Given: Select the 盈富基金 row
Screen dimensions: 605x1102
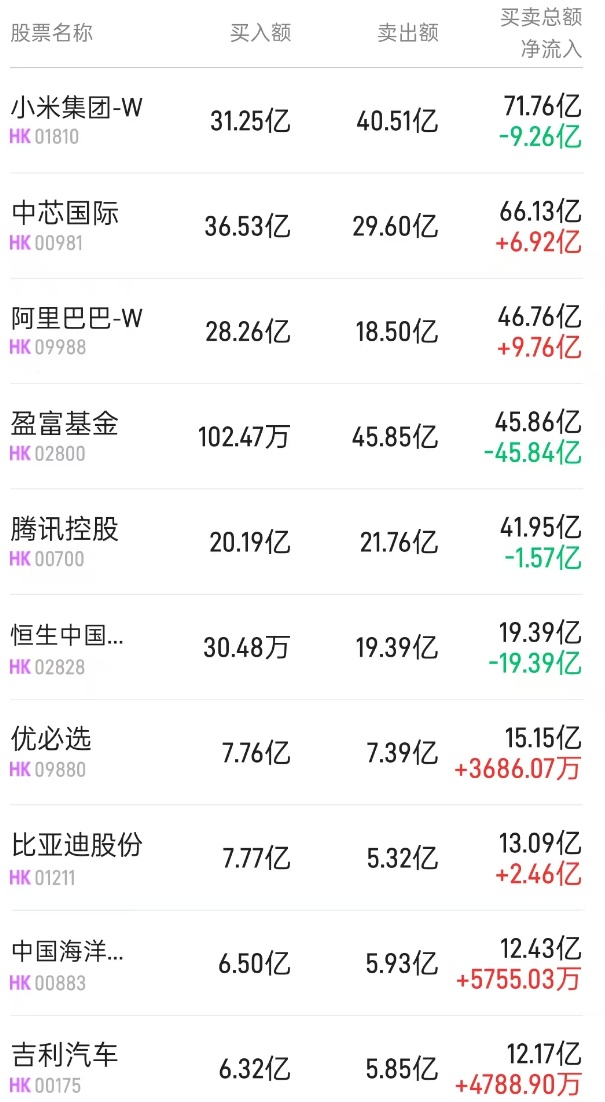Looking at the screenshot, I should 65,424.
